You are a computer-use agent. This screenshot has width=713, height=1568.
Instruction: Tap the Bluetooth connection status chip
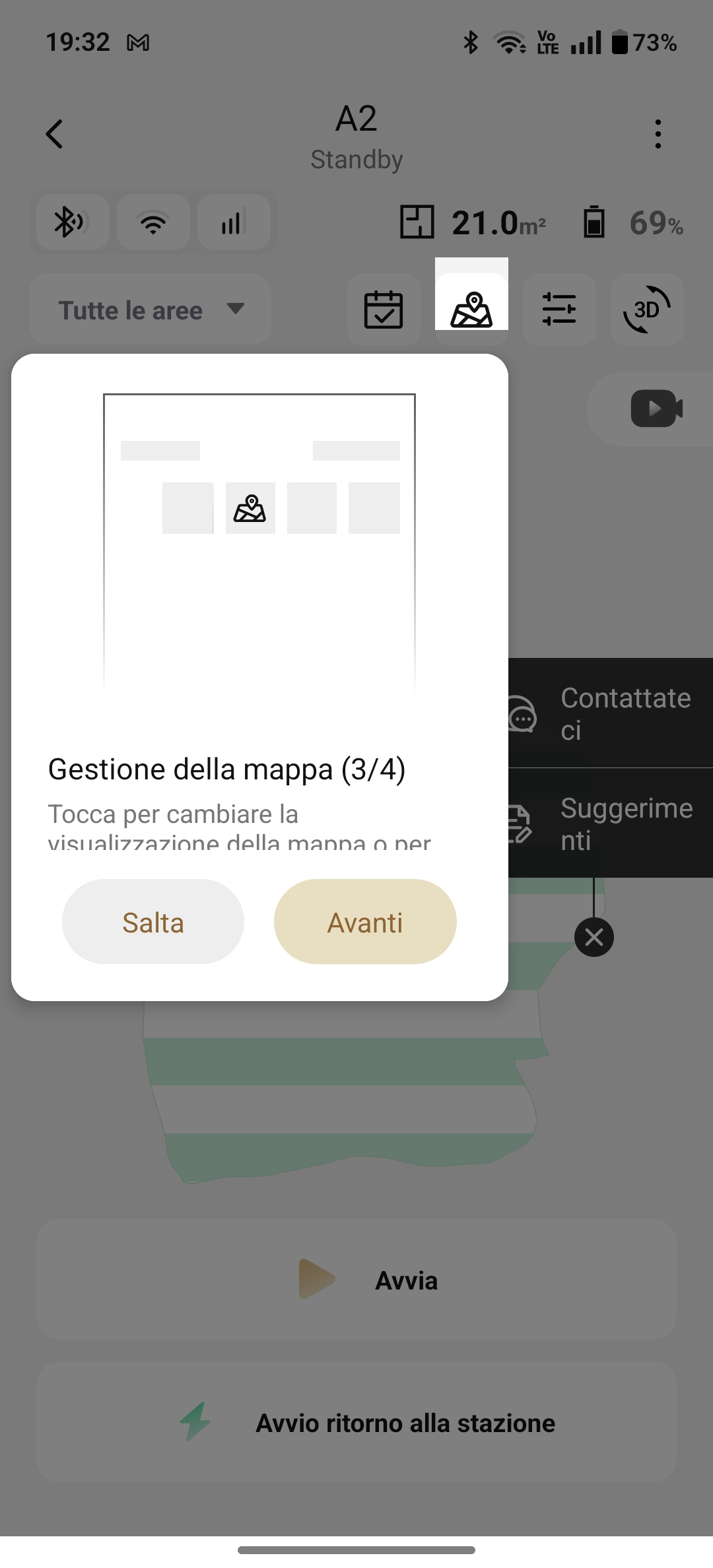(73, 222)
